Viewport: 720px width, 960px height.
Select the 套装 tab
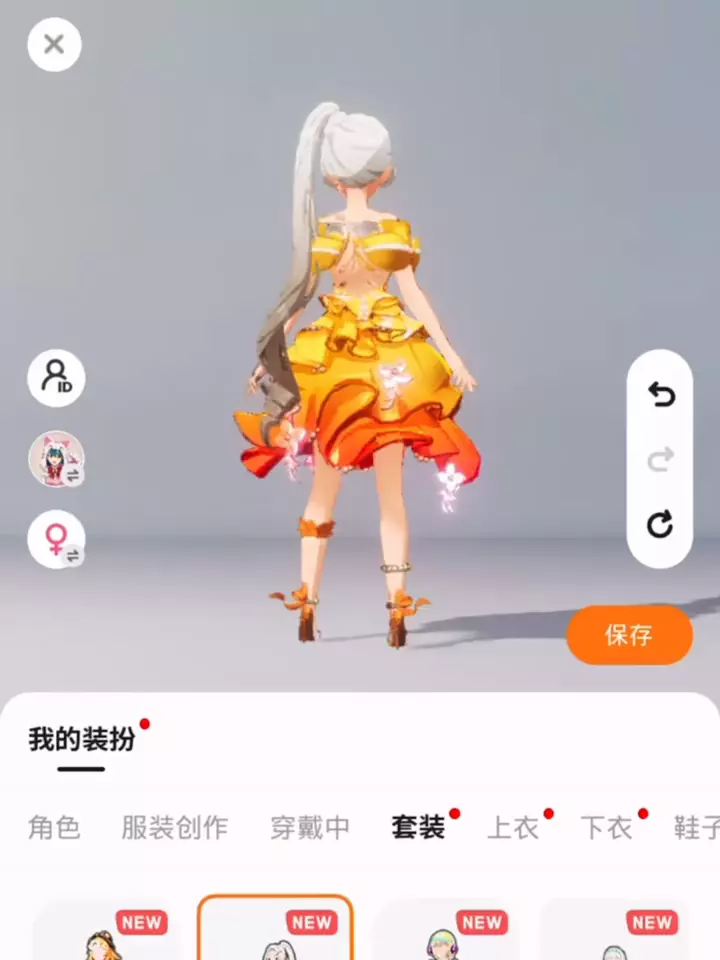point(418,828)
